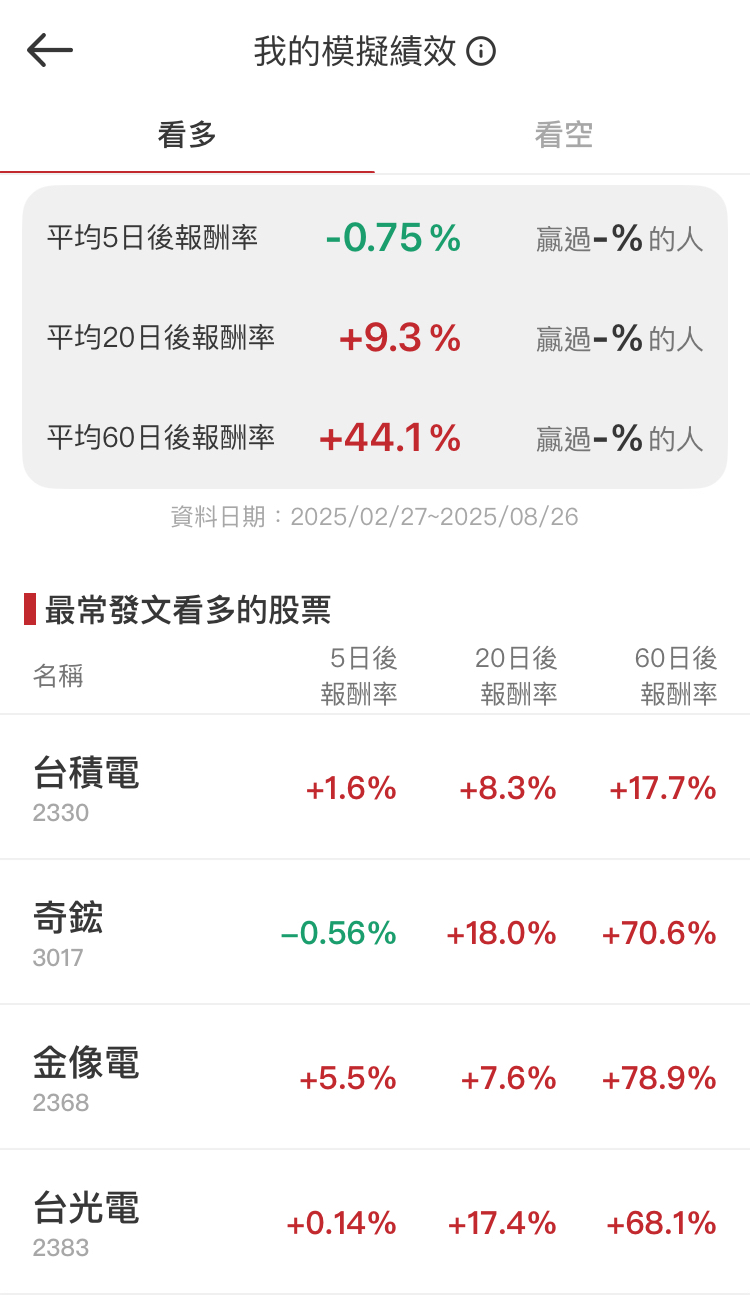Select the 看多 tab
This screenshot has height=1301, width=750.
click(187, 135)
